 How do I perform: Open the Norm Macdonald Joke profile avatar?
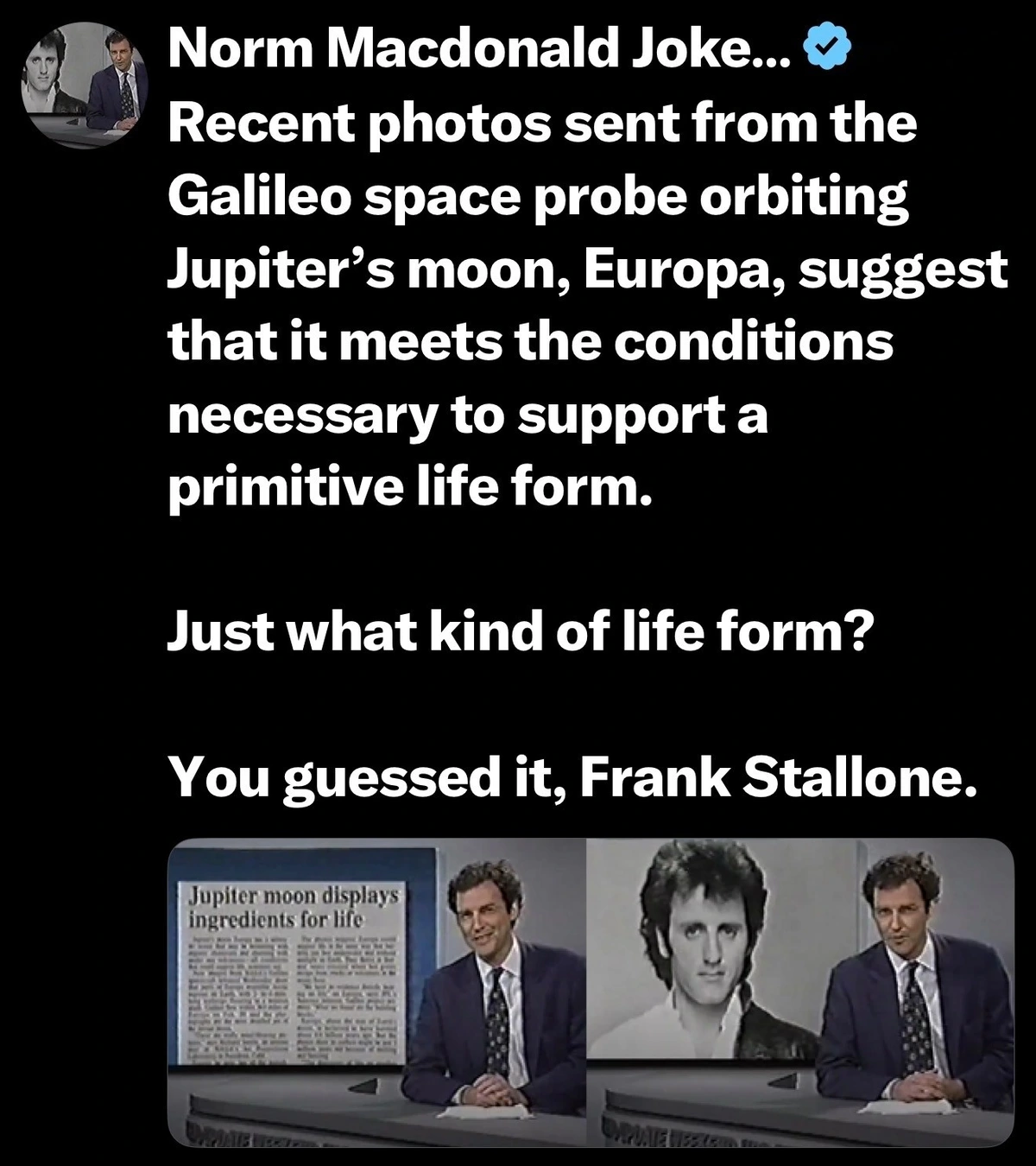coord(85,86)
